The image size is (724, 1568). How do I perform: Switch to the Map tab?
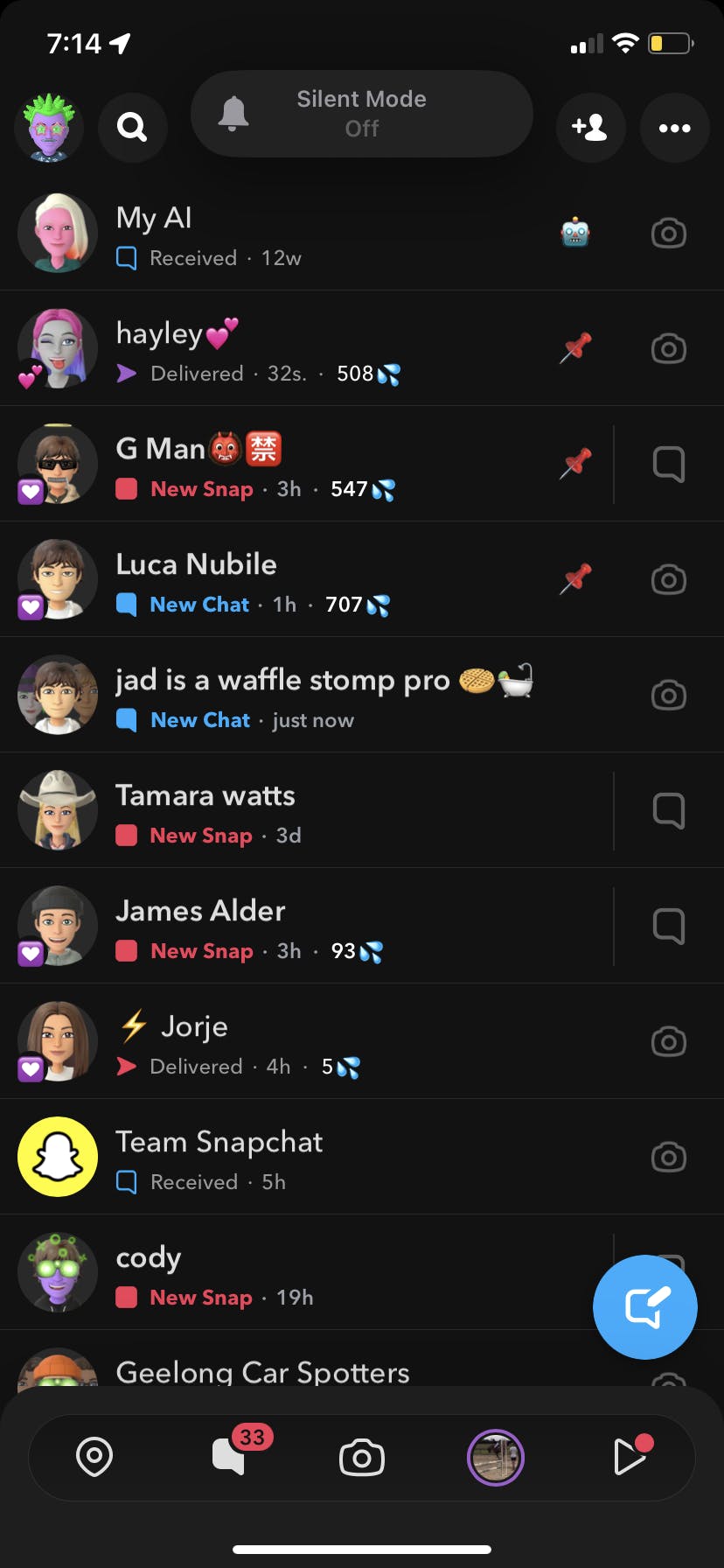pyautogui.click(x=94, y=1458)
